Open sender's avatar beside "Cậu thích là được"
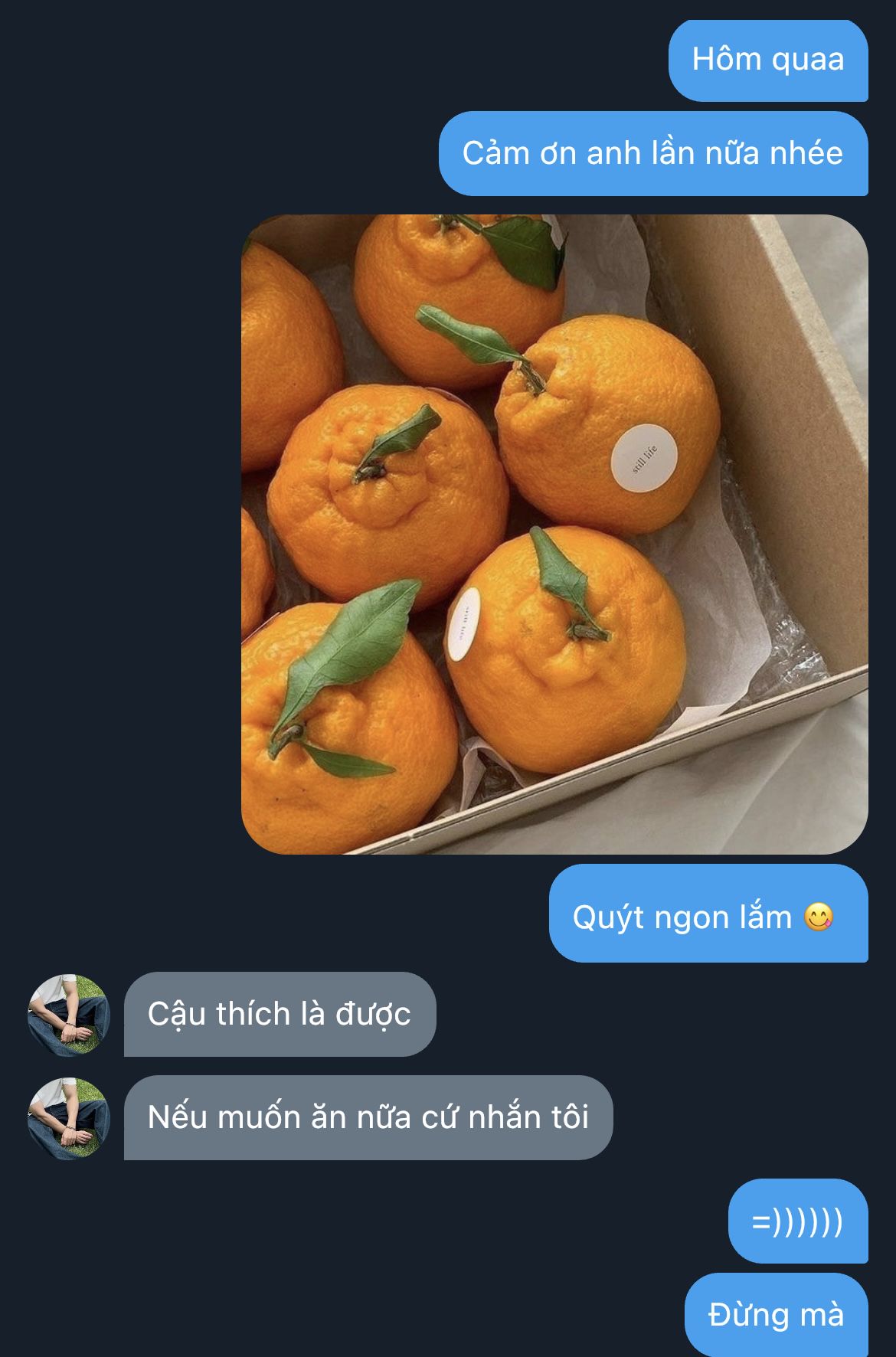The width and height of the screenshot is (896, 1357). [69, 1015]
